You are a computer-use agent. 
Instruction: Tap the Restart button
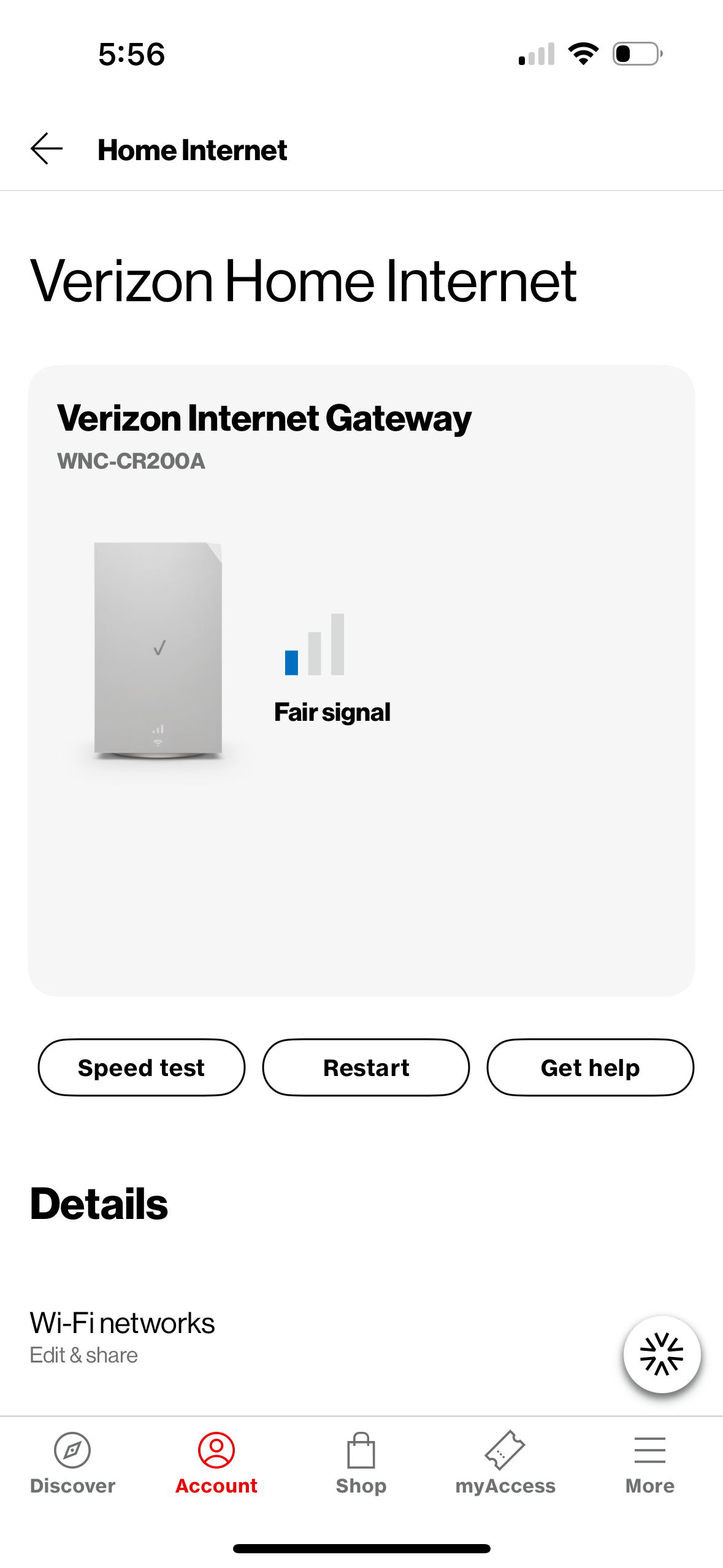(x=366, y=1067)
